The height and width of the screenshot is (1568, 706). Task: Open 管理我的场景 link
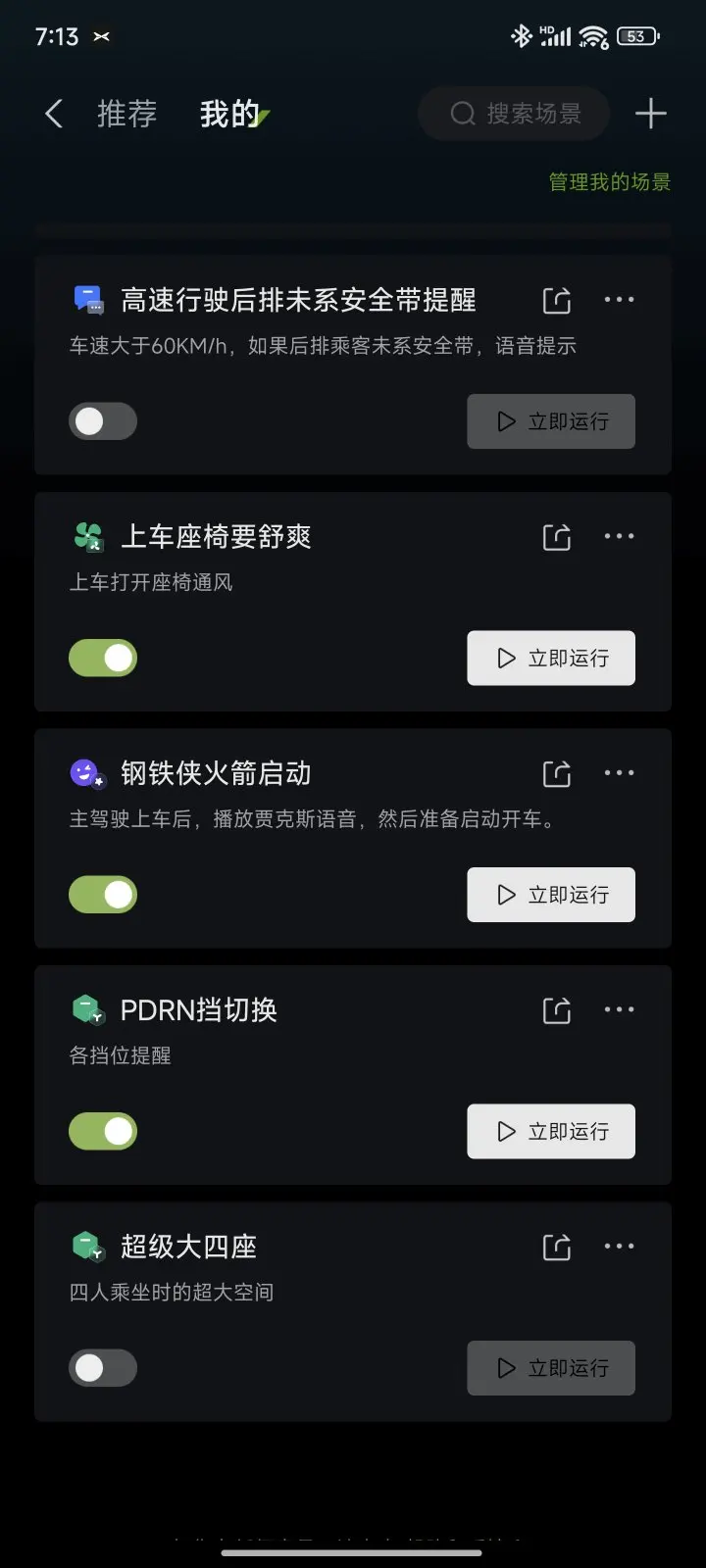(610, 182)
